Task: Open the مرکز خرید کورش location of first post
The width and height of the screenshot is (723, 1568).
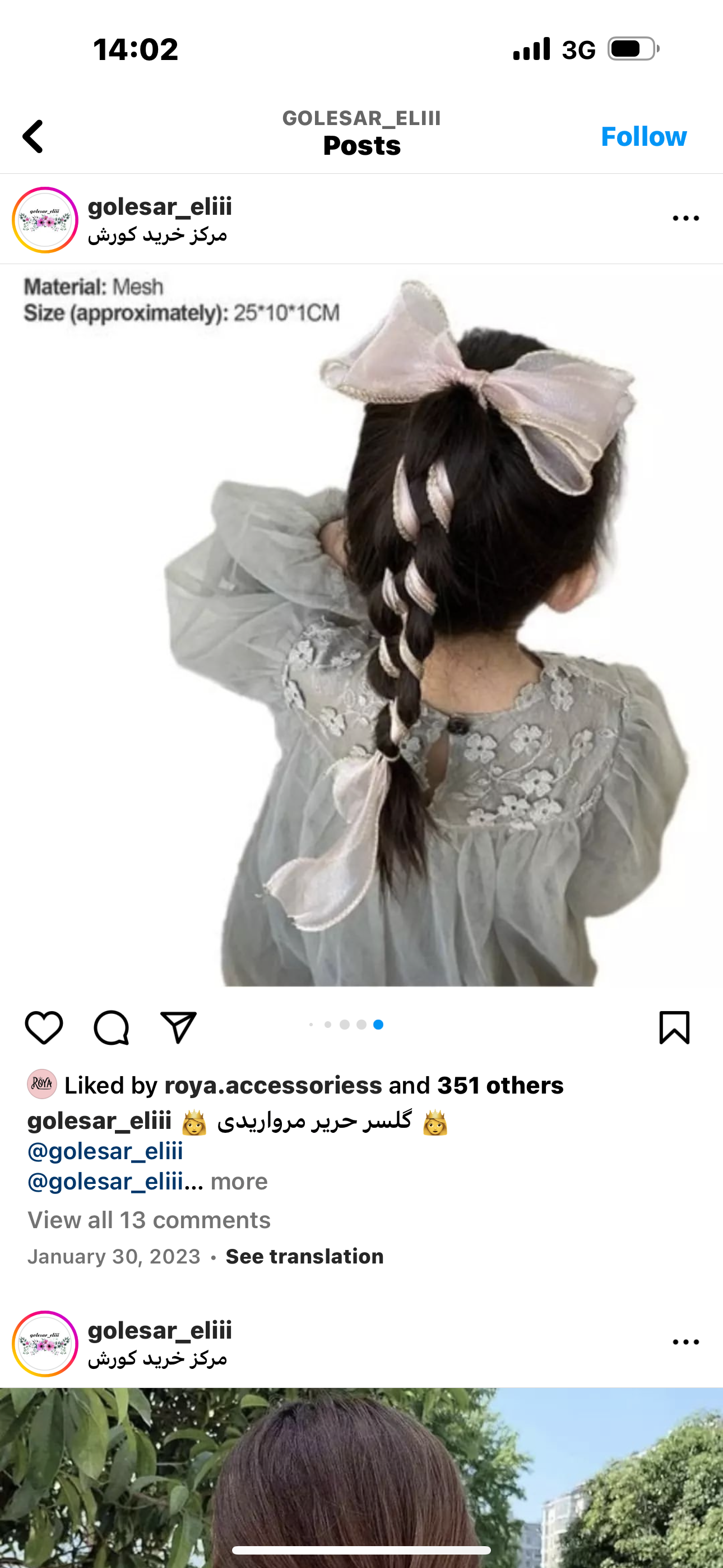Action: 157,235
